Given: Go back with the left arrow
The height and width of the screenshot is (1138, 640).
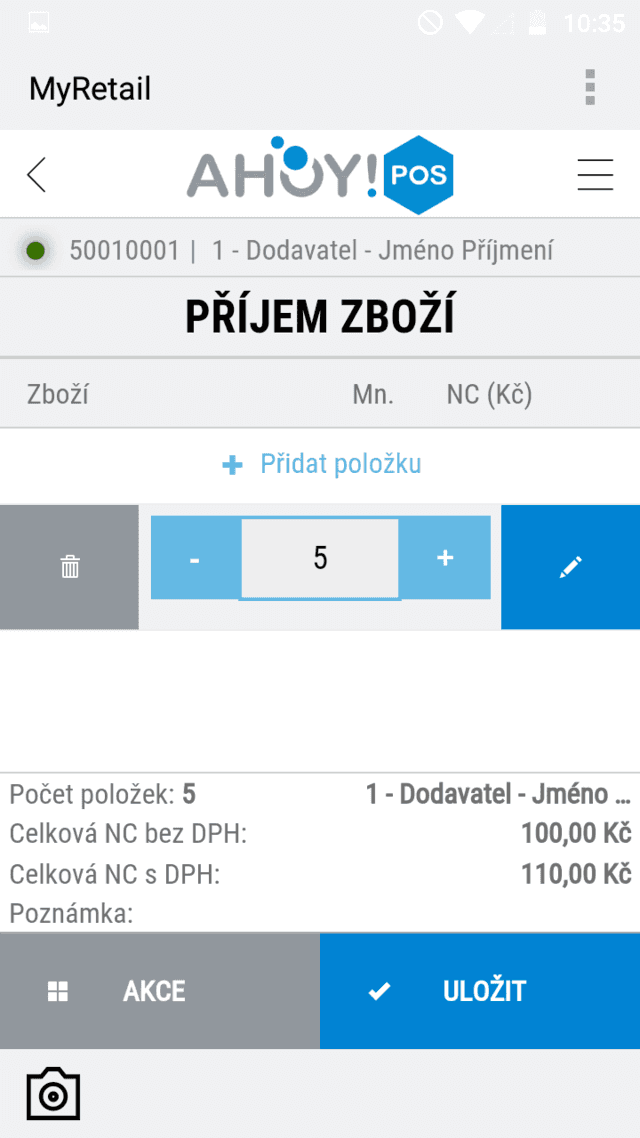Looking at the screenshot, I should [x=36, y=175].
